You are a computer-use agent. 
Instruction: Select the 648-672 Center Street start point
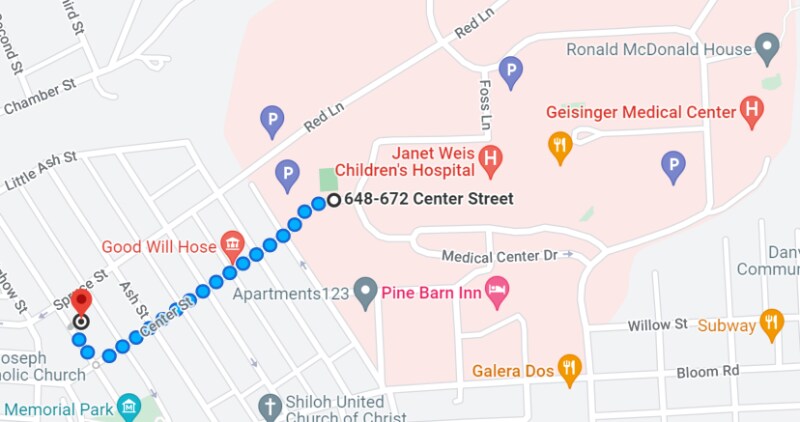pos(333,199)
